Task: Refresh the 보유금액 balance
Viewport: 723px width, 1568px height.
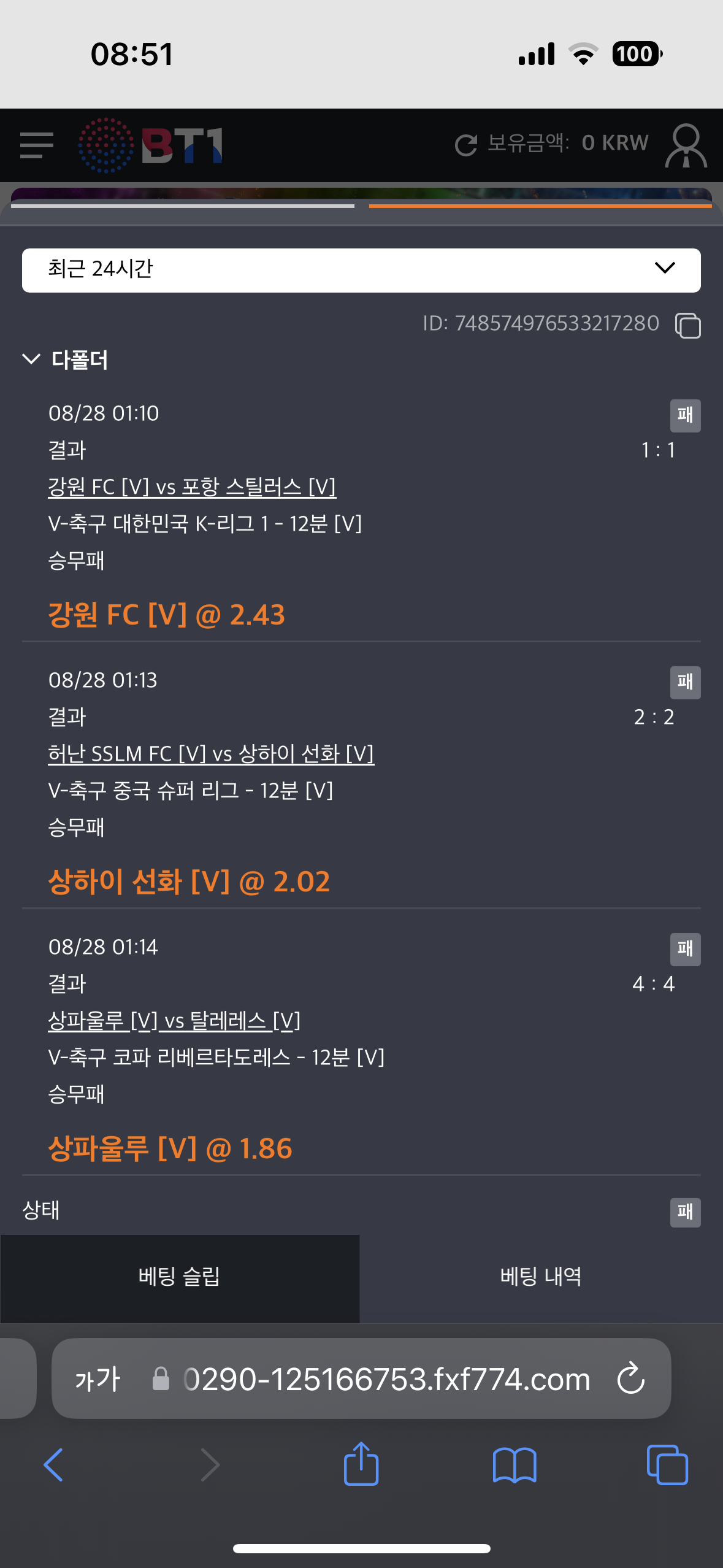Action: [x=466, y=145]
